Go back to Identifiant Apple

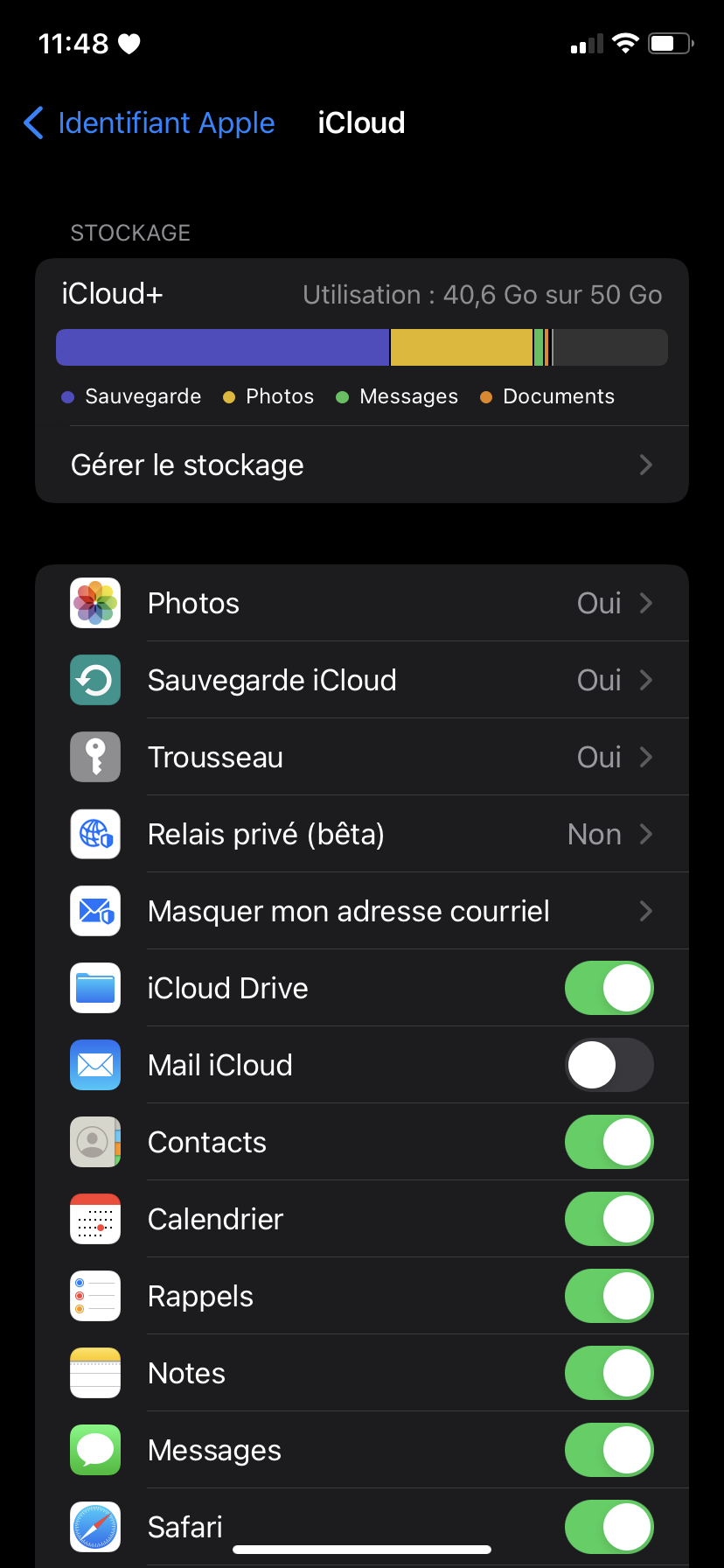pos(149,123)
